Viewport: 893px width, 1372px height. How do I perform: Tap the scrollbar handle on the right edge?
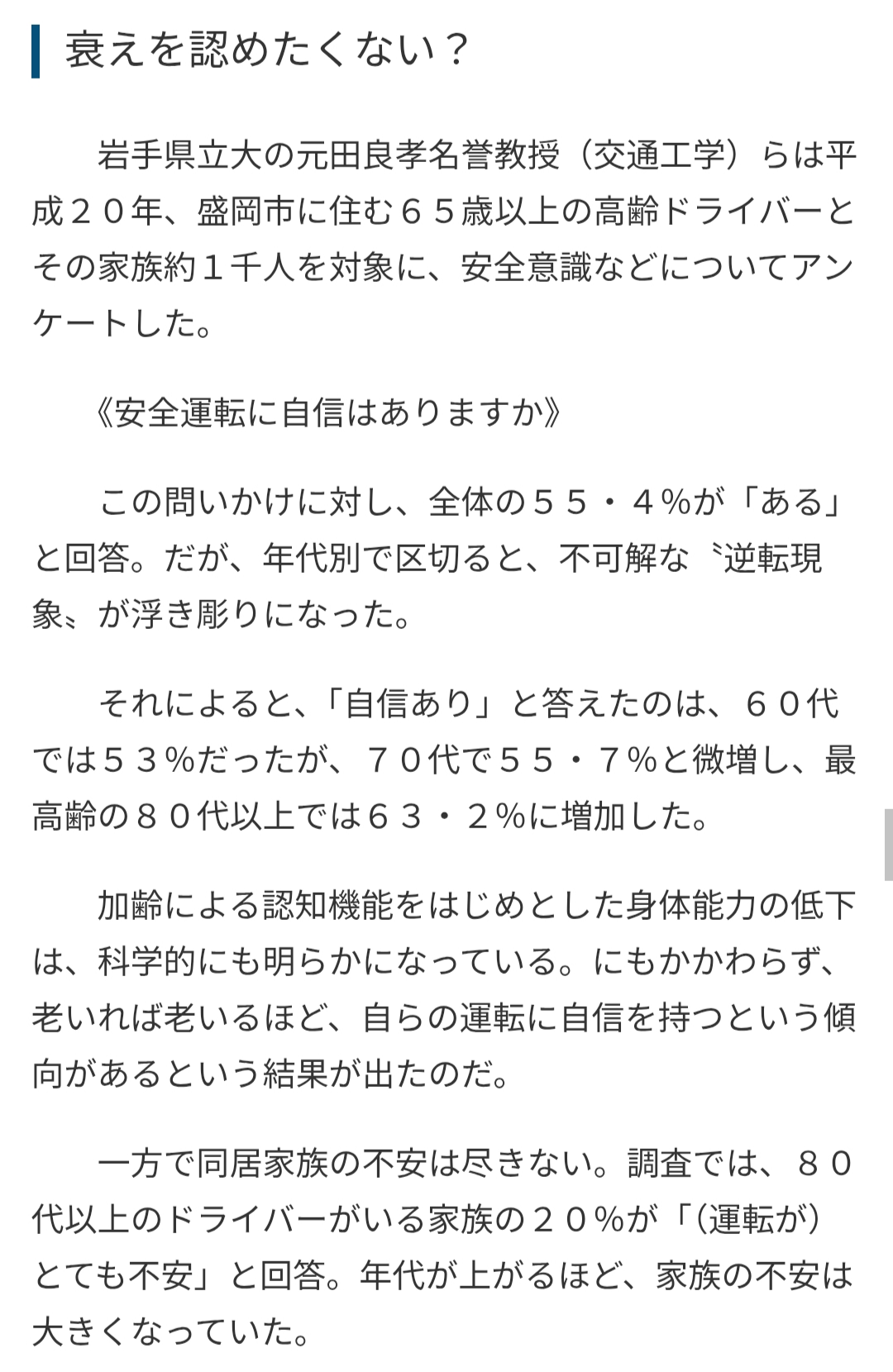(888, 845)
